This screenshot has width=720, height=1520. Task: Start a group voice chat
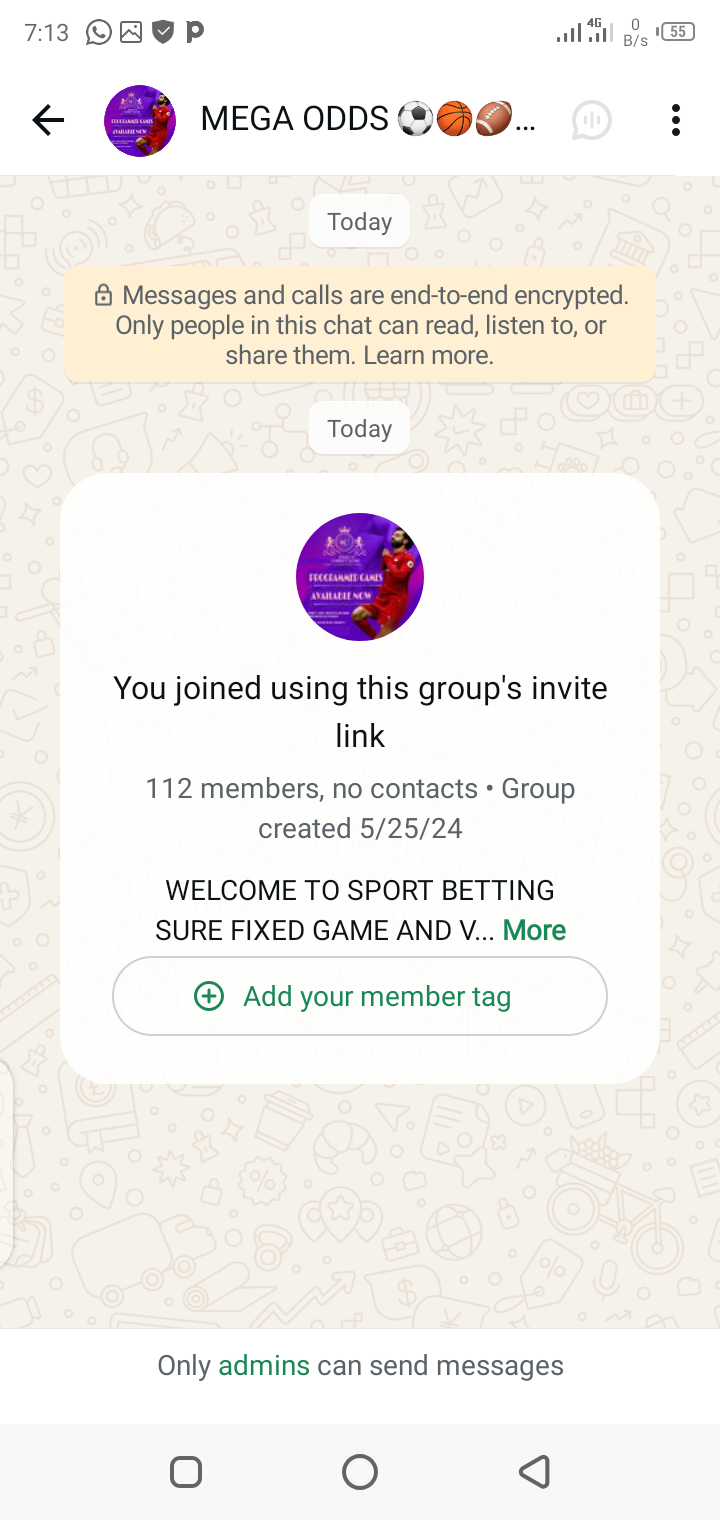(x=591, y=121)
